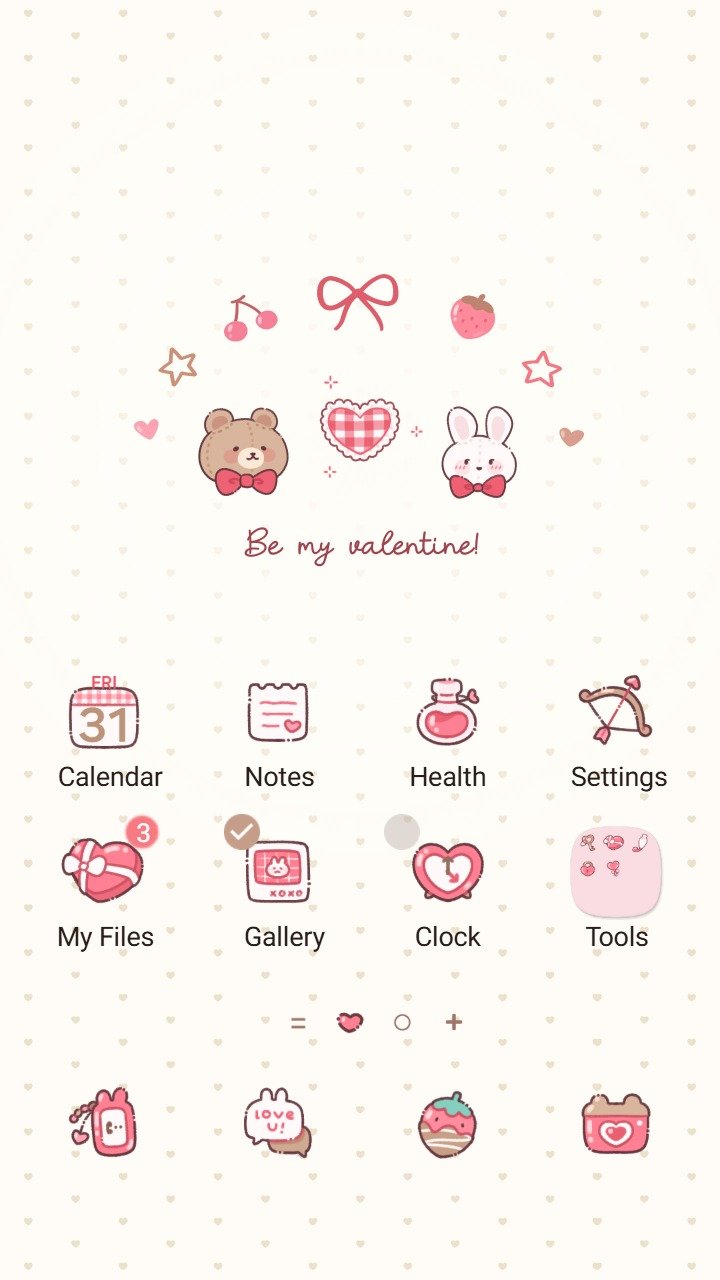Tap the lines page indicator

point(298,1022)
